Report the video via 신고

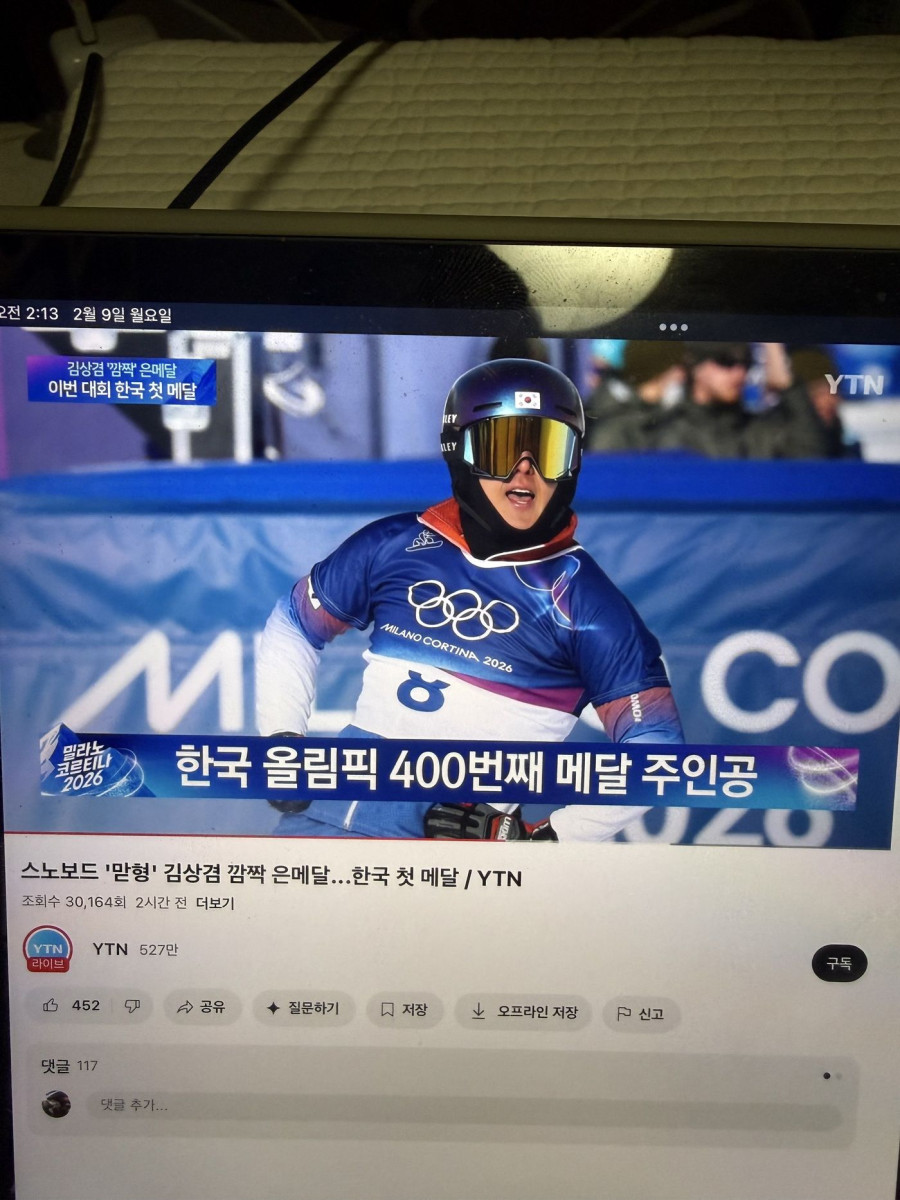click(x=640, y=1014)
